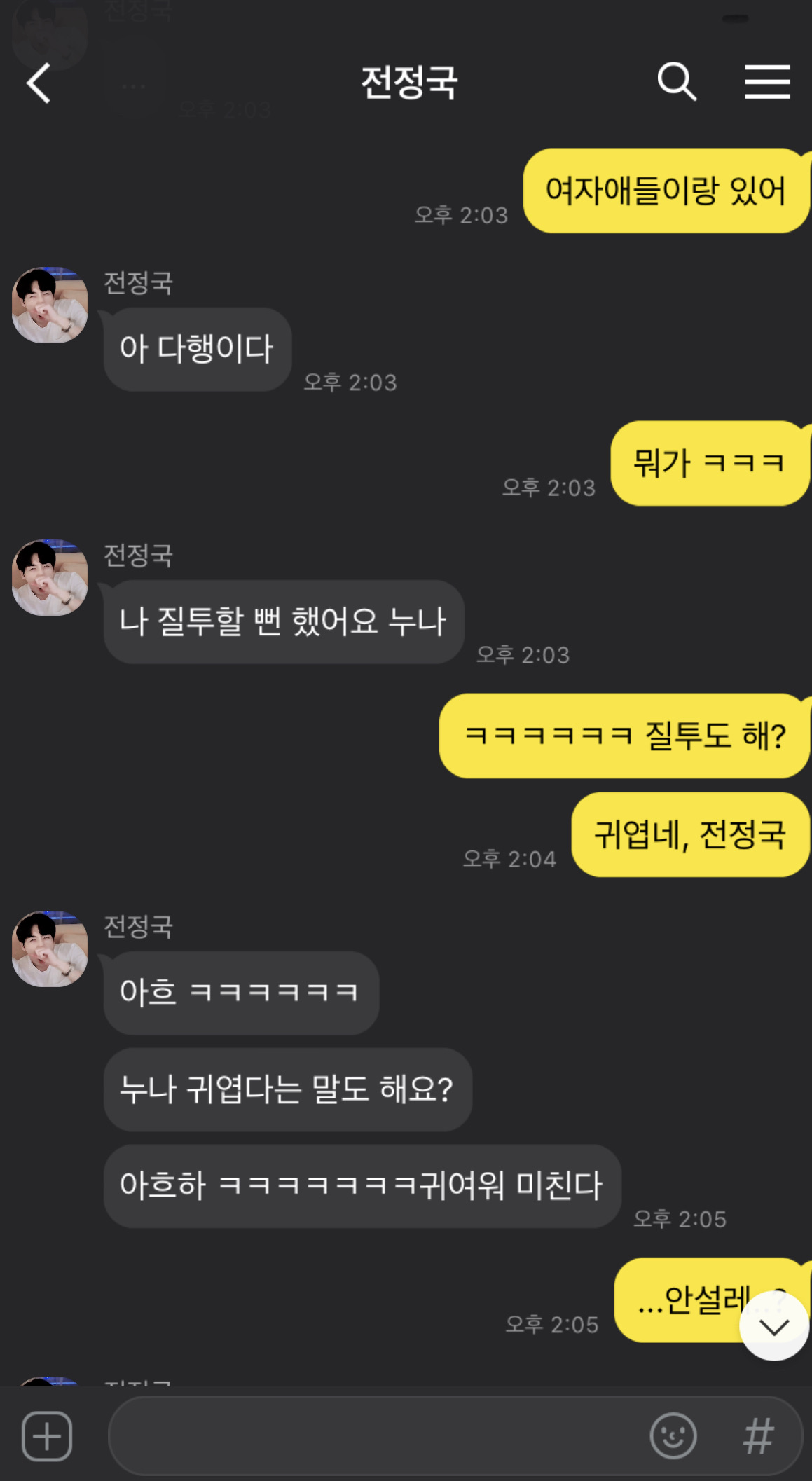Open the emoticon picker

pyautogui.click(x=673, y=1436)
